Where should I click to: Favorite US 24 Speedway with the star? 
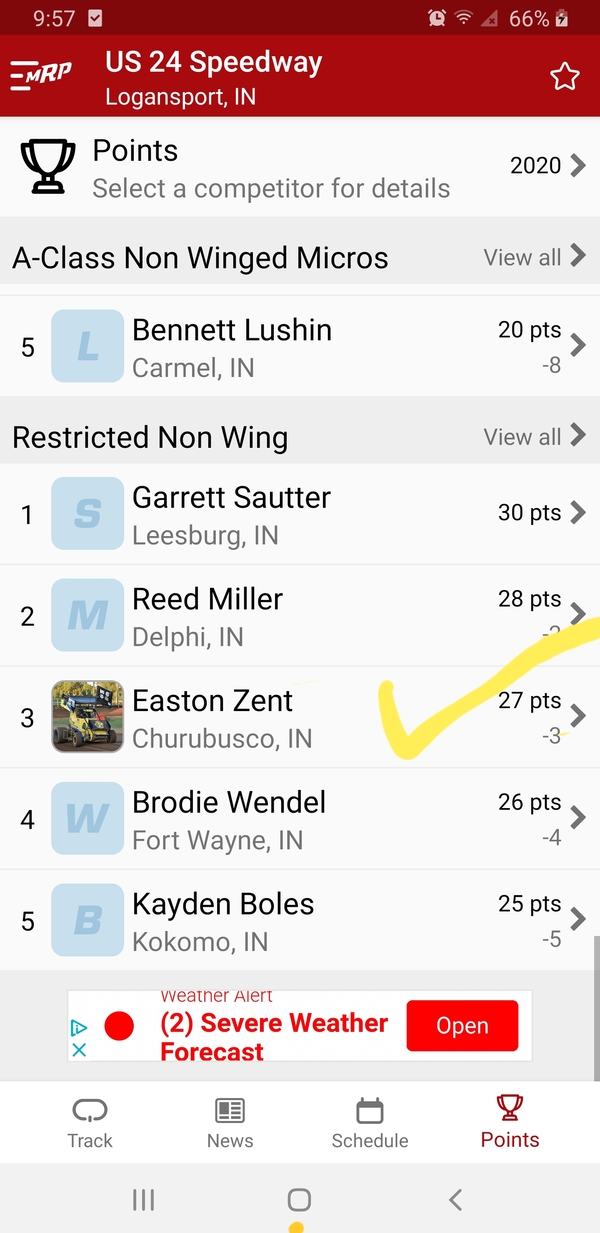565,77
